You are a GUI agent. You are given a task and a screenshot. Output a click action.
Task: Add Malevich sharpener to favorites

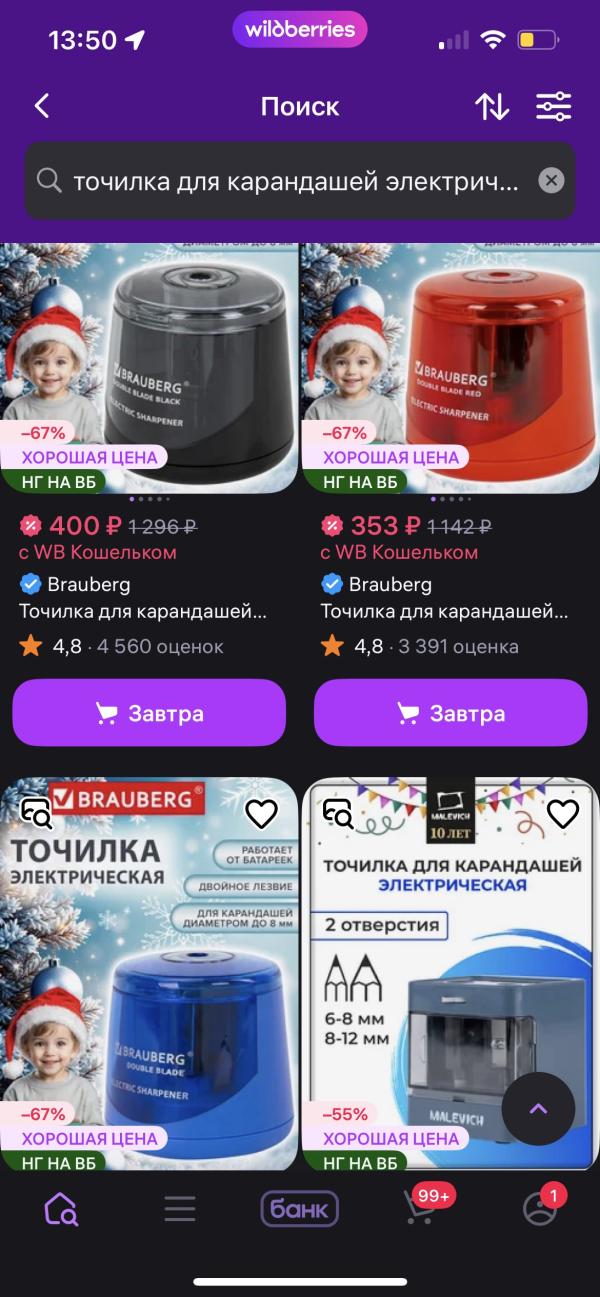[x=563, y=814]
